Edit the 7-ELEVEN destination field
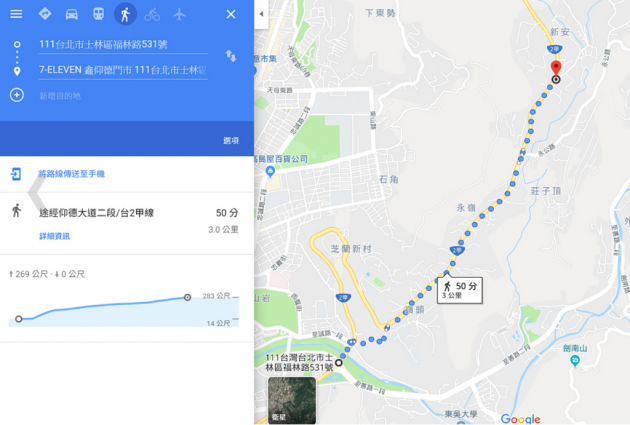This screenshot has width=630, height=425. [120, 70]
